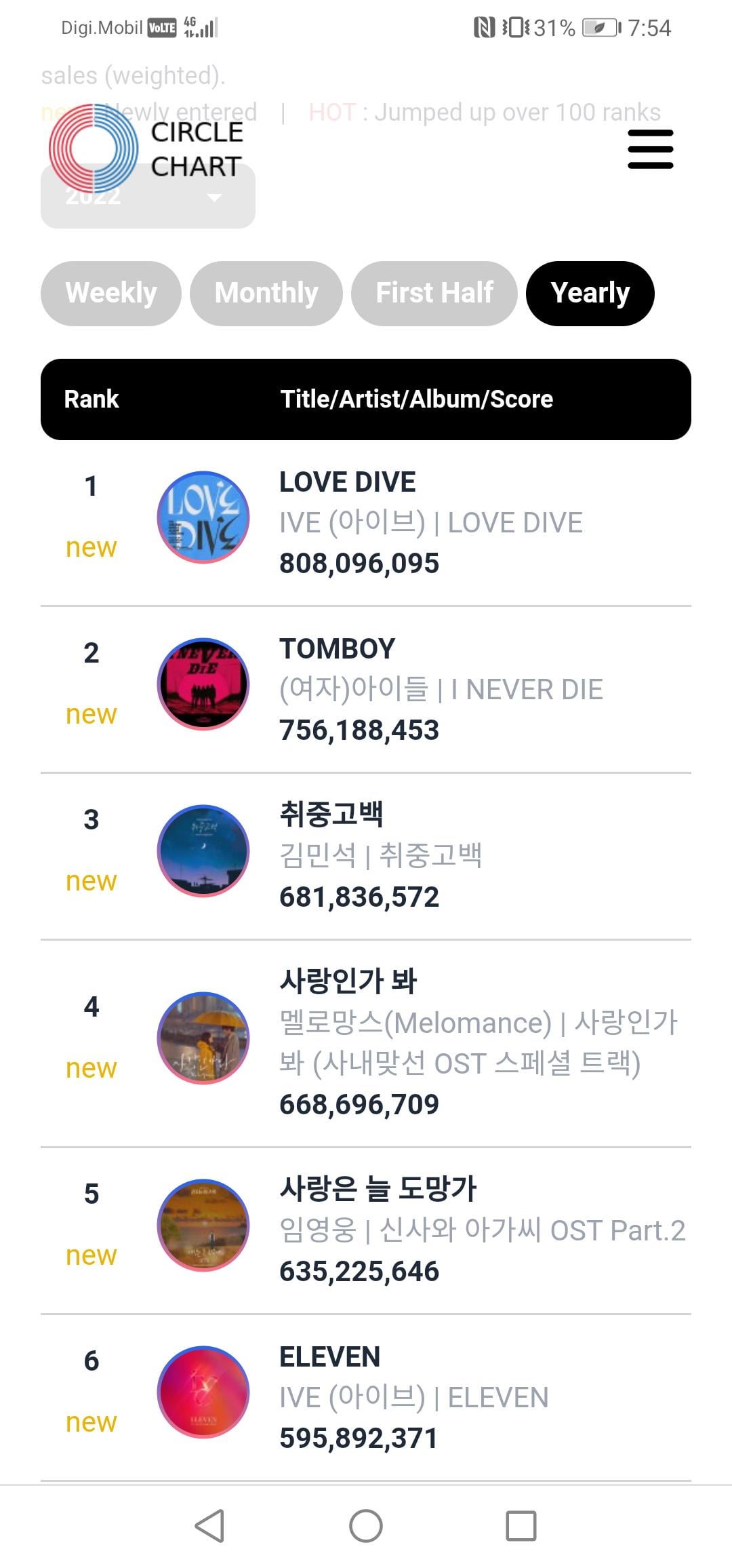Open the TOMBOY song title link
The image size is (732, 1568).
click(x=337, y=648)
